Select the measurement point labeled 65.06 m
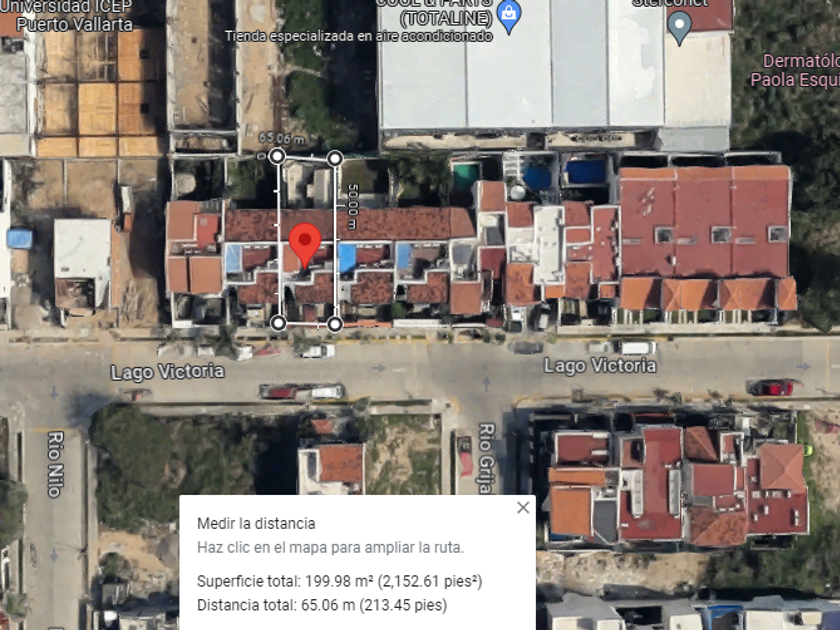Image resolution: width=840 pixels, height=630 pixels. click(x=277, y=156)
